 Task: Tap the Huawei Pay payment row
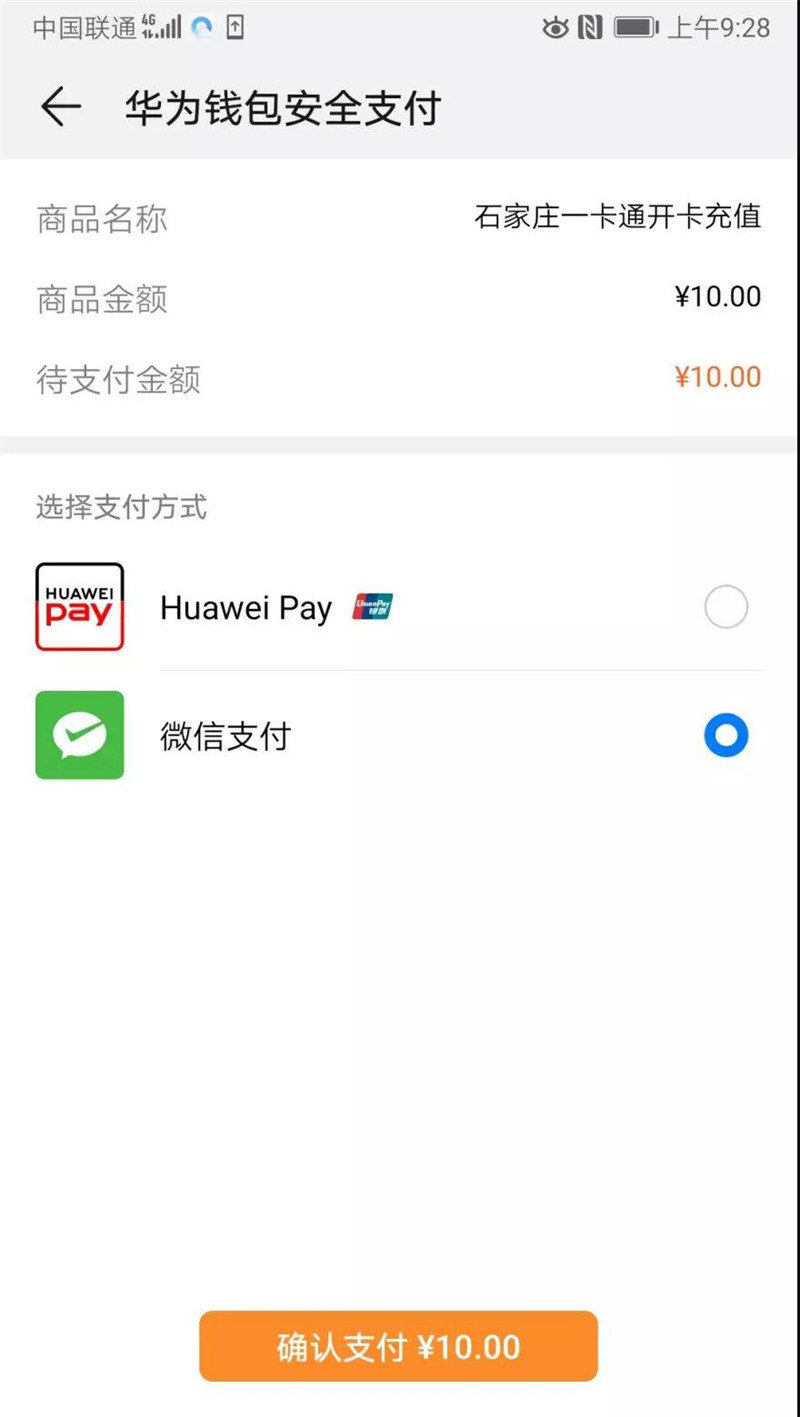coord(400,607)
